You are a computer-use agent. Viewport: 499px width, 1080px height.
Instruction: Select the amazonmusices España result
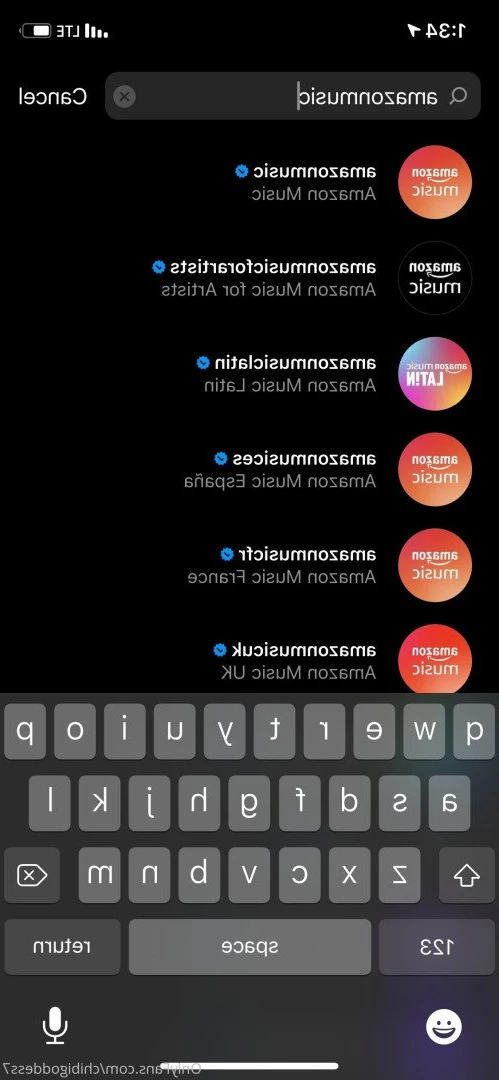[250, 469]
